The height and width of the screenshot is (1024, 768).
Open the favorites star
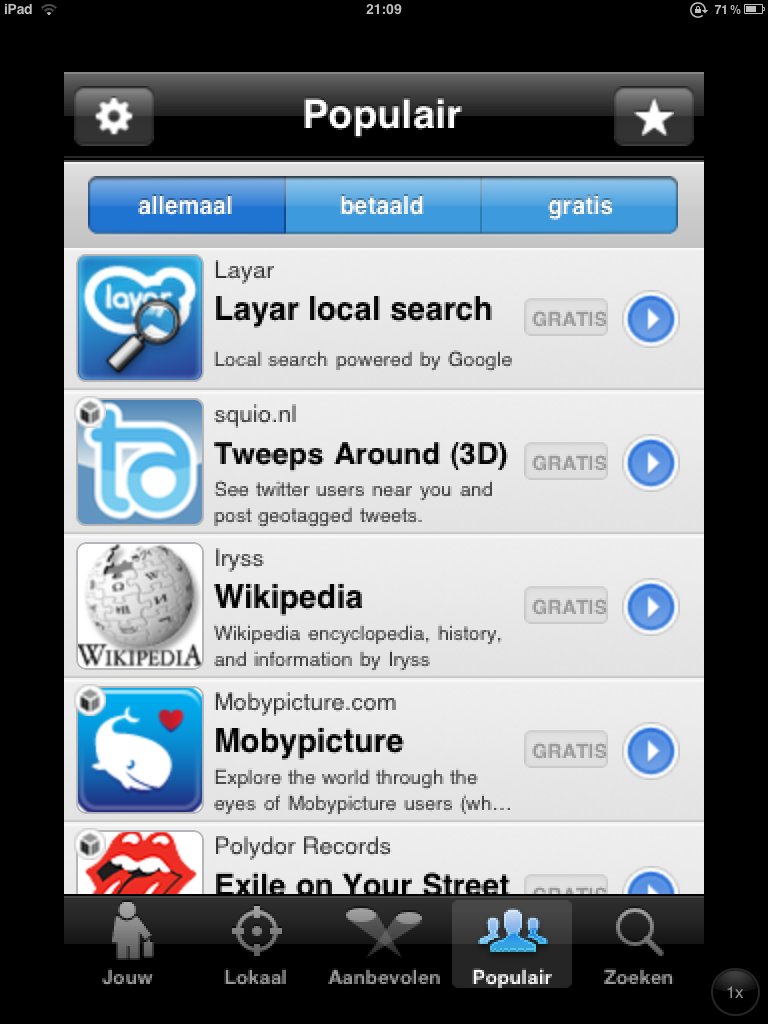(653, 117)
